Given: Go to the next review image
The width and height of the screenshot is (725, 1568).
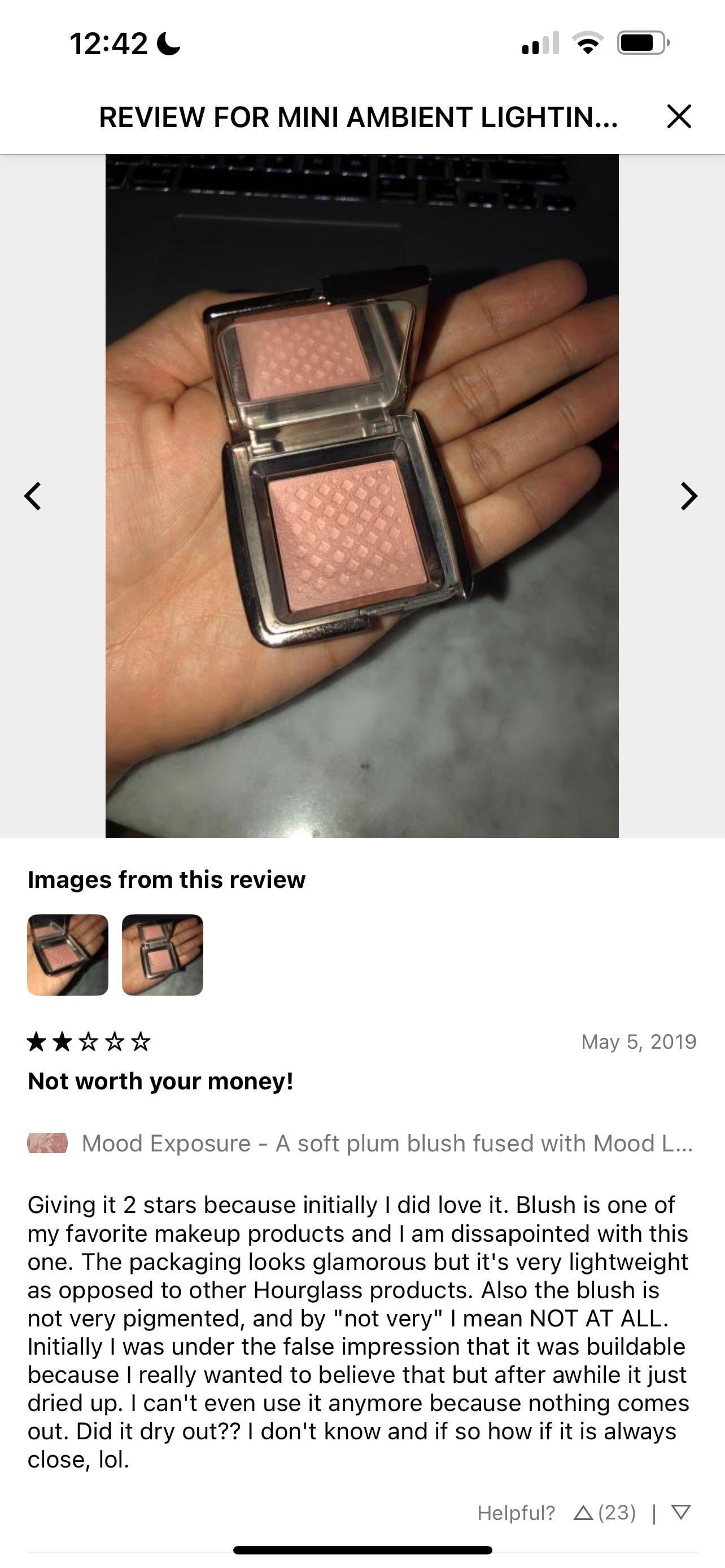Looking at the screenshot, I should click(x=688, y=496).
